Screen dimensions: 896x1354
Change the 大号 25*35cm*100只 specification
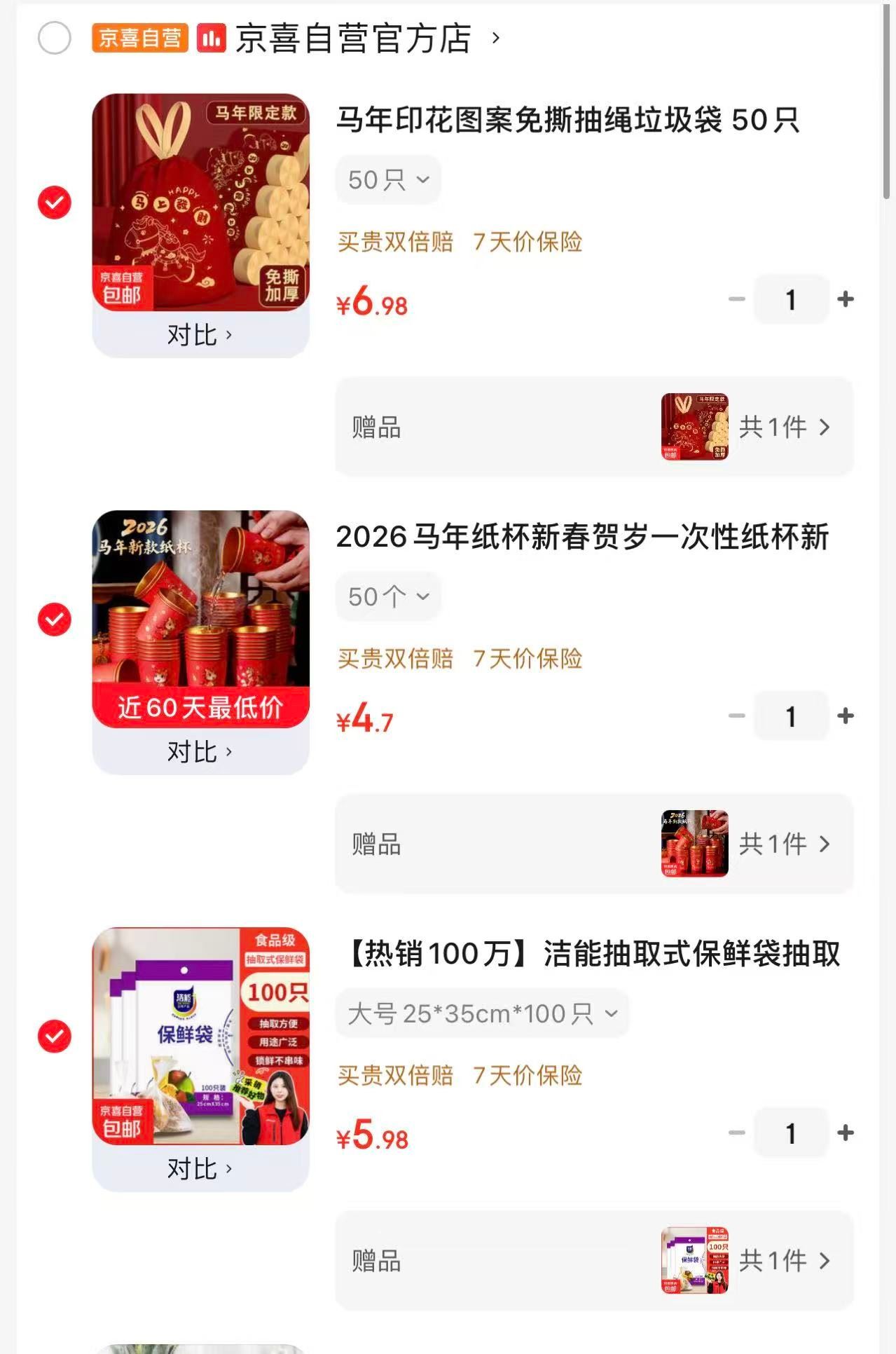[x=482, y=1013]
